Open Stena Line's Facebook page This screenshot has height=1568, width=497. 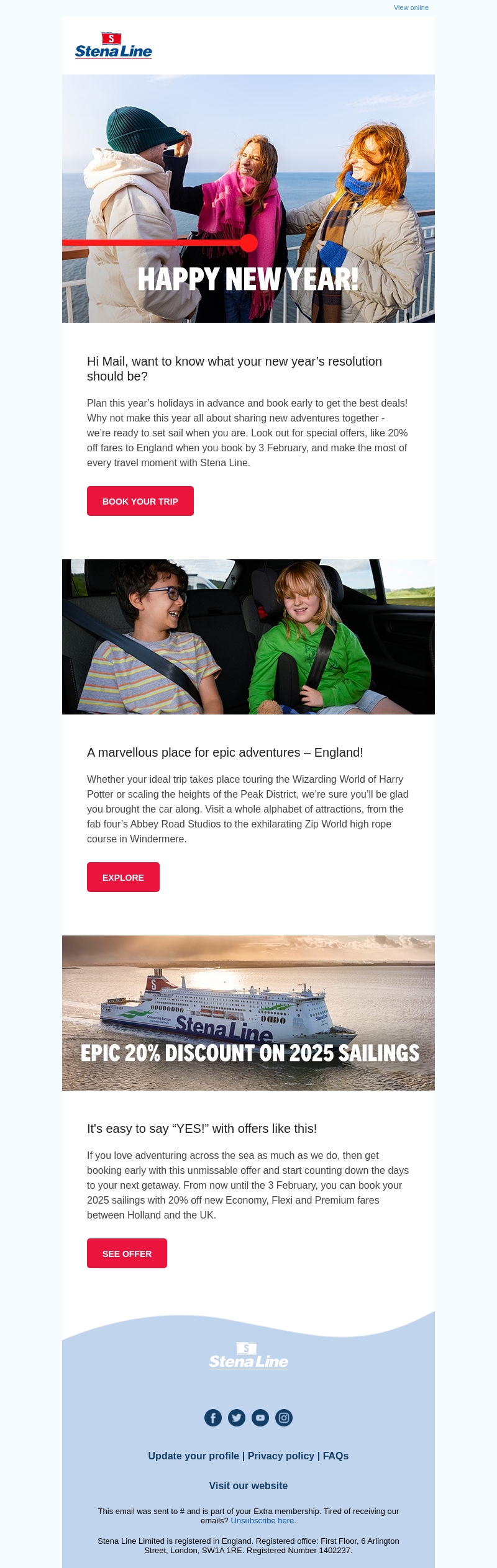click(x=213, y=1418)
